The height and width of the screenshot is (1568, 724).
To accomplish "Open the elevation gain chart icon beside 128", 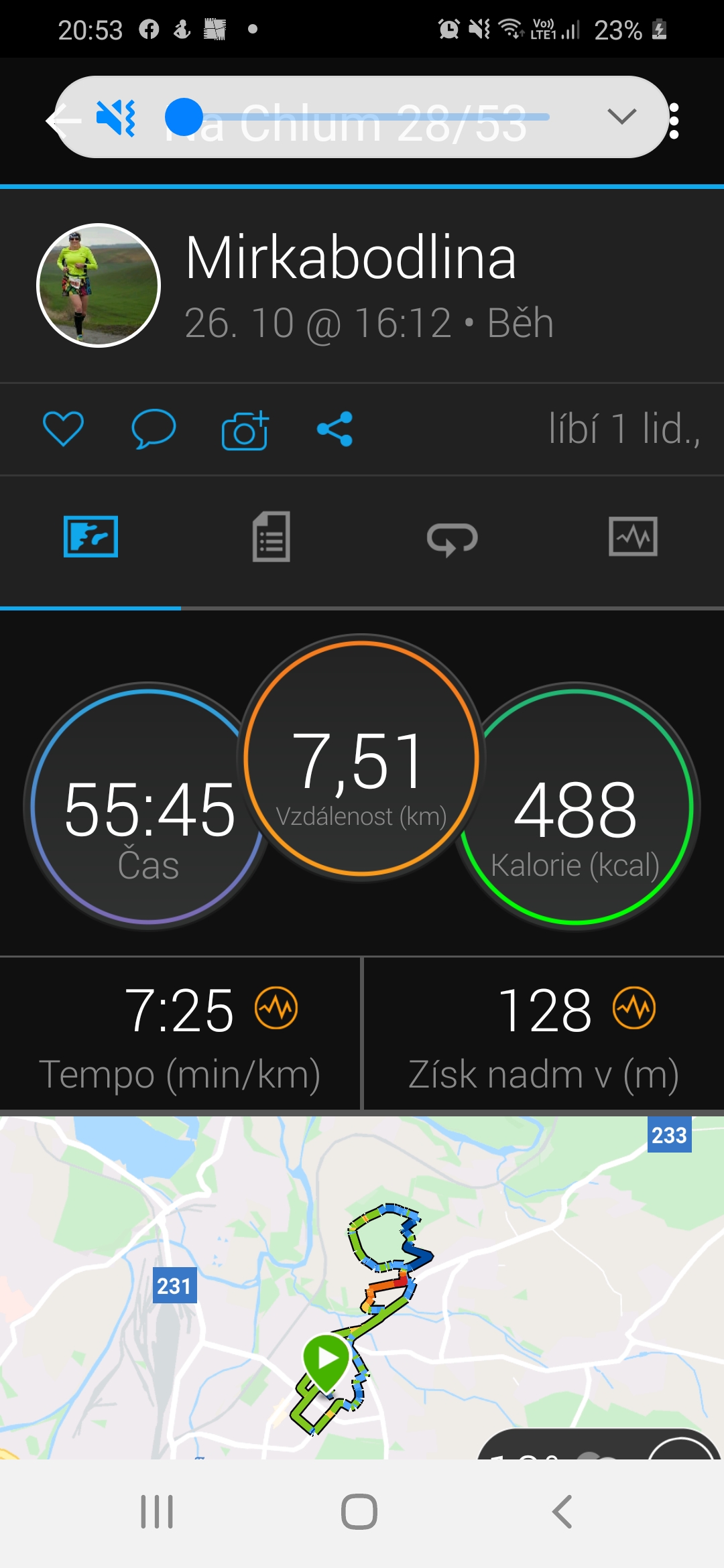I will click(634, 1007).
